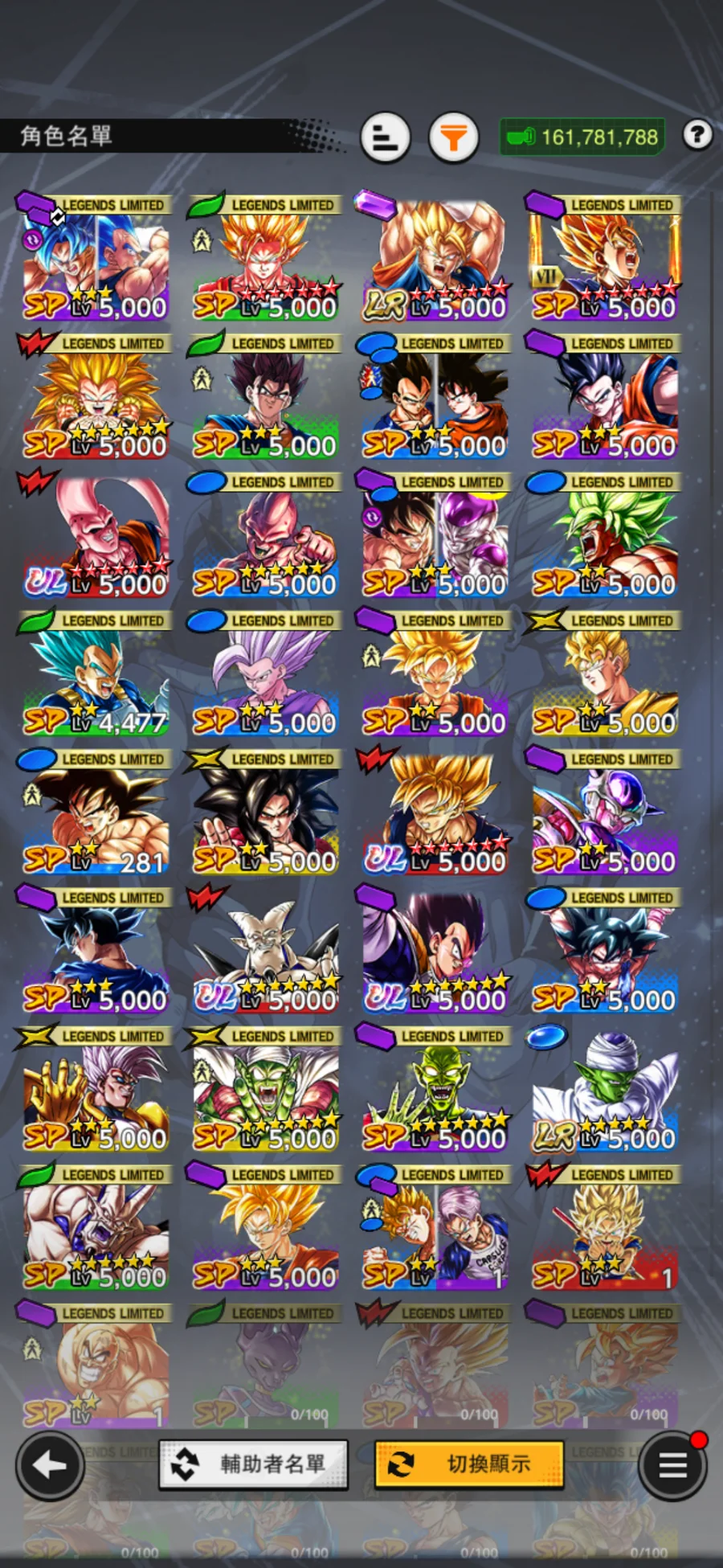The image size is (723, 1568).
Task: Switch to 輔助者名單 list
Action: [254, 1464]
